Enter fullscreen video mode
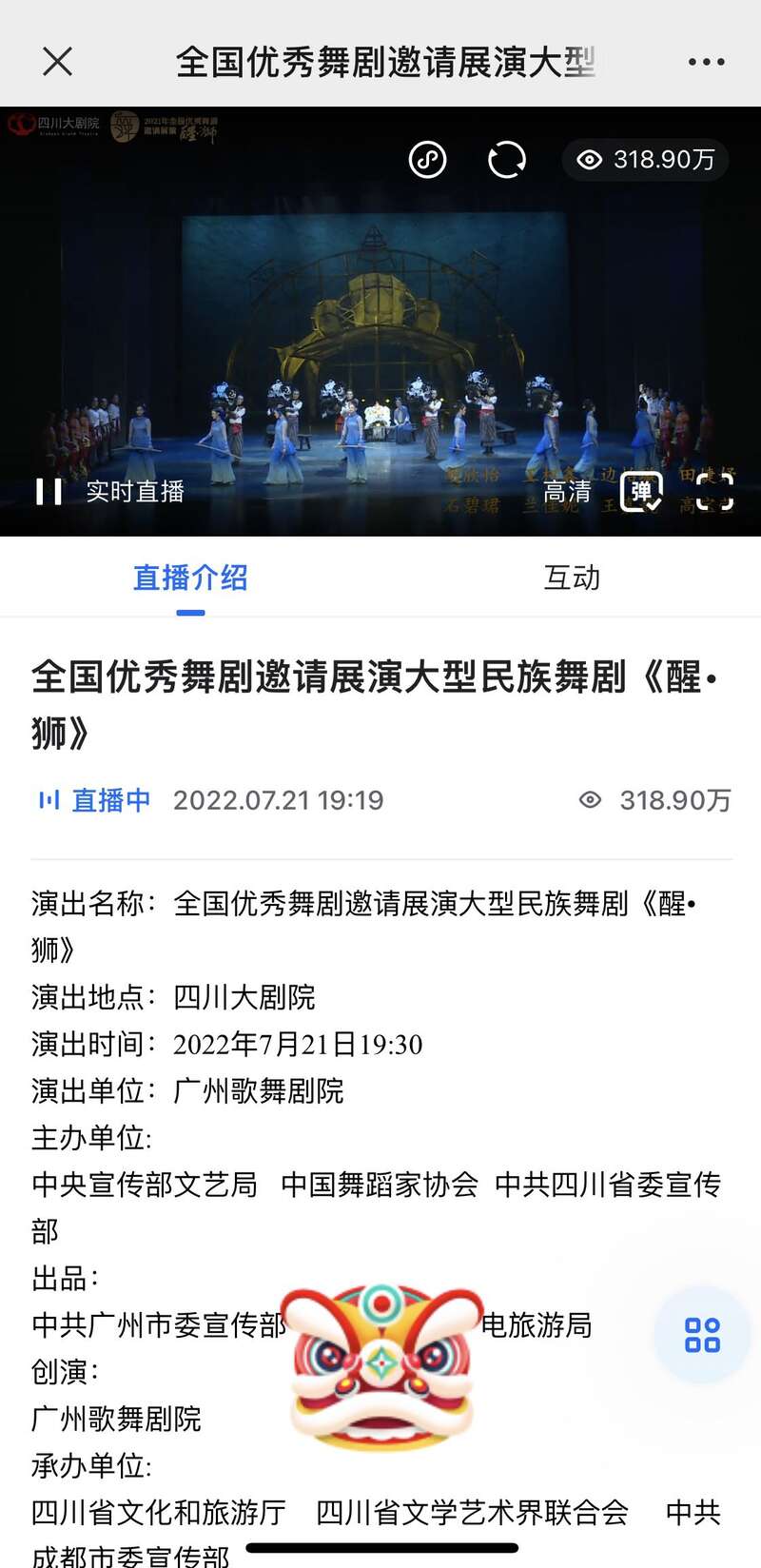The image size is (761, 1568). (x=714, y=492)
